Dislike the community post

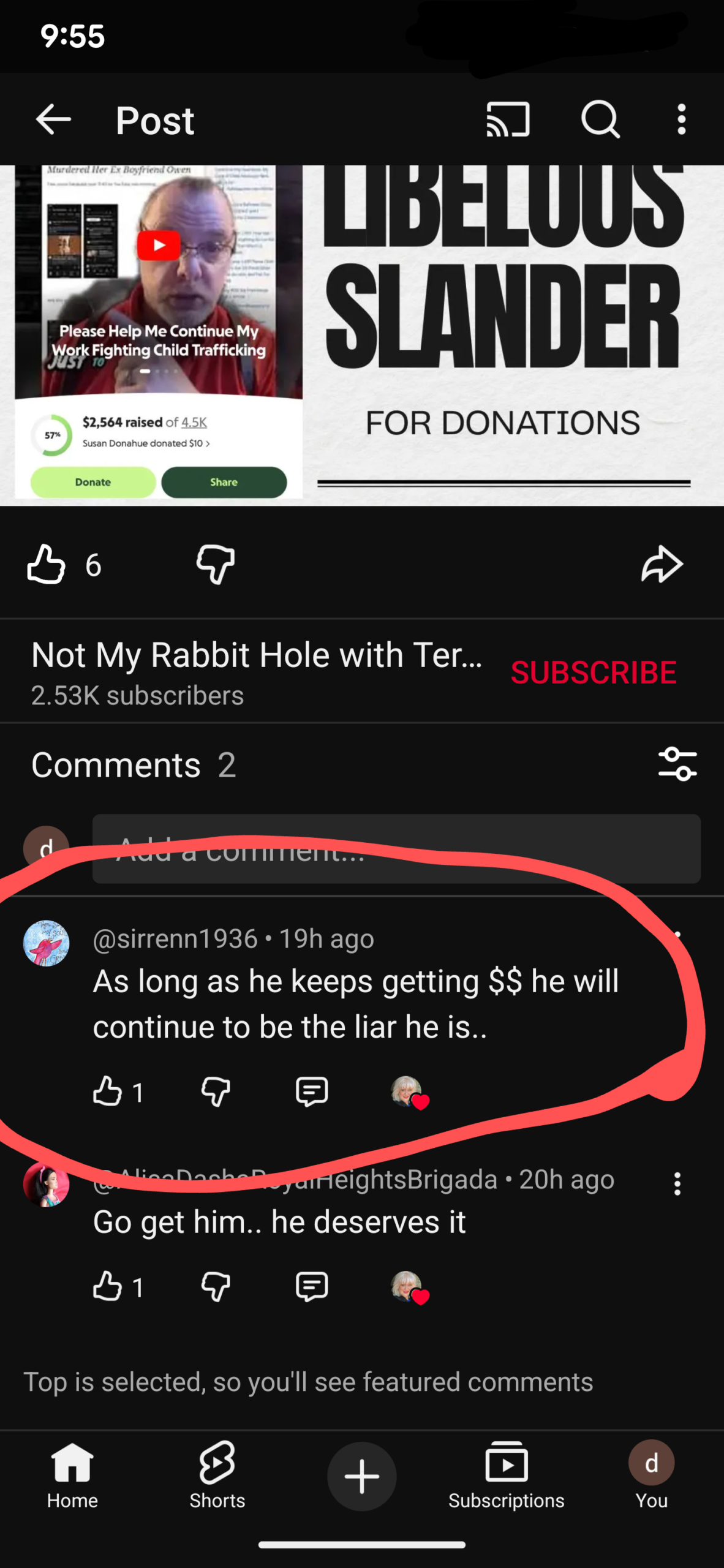216,564
